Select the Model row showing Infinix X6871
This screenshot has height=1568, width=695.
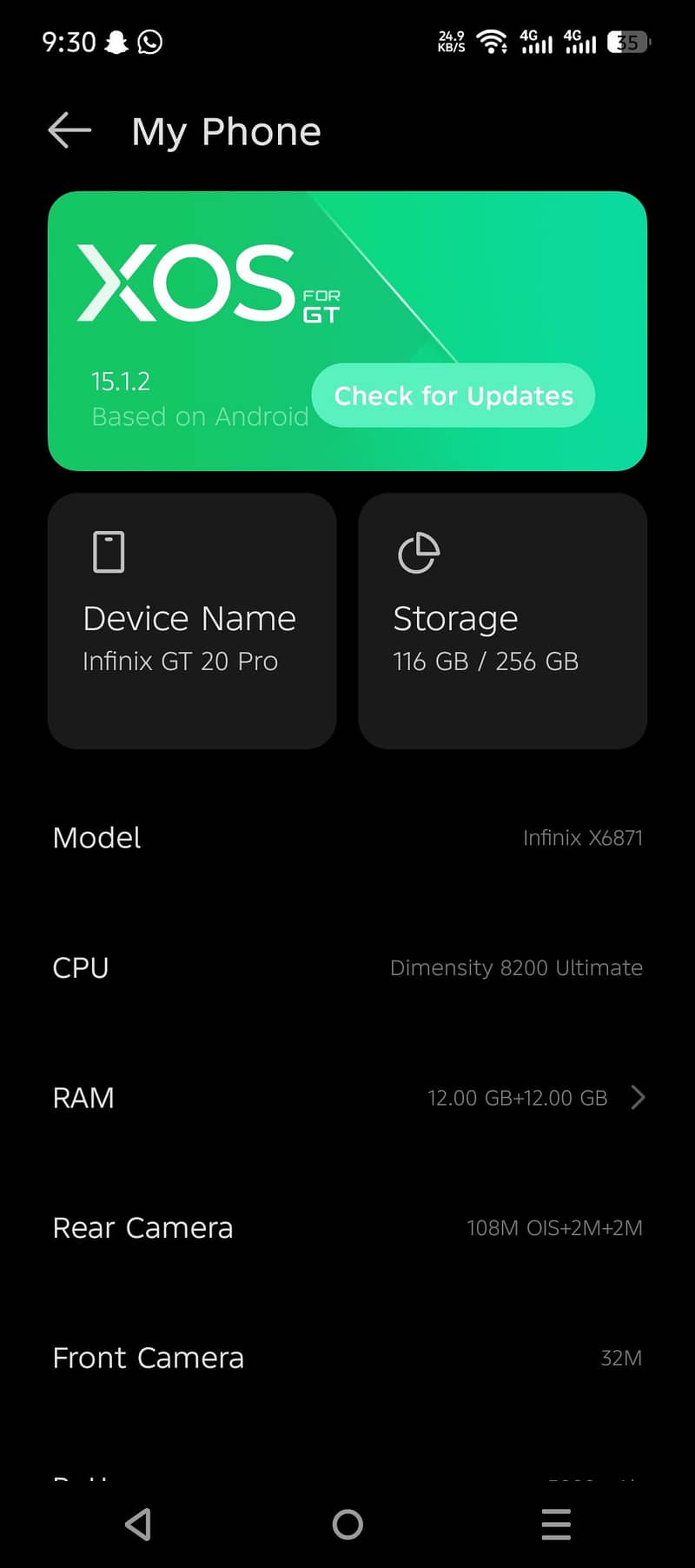tap(347, 837)
